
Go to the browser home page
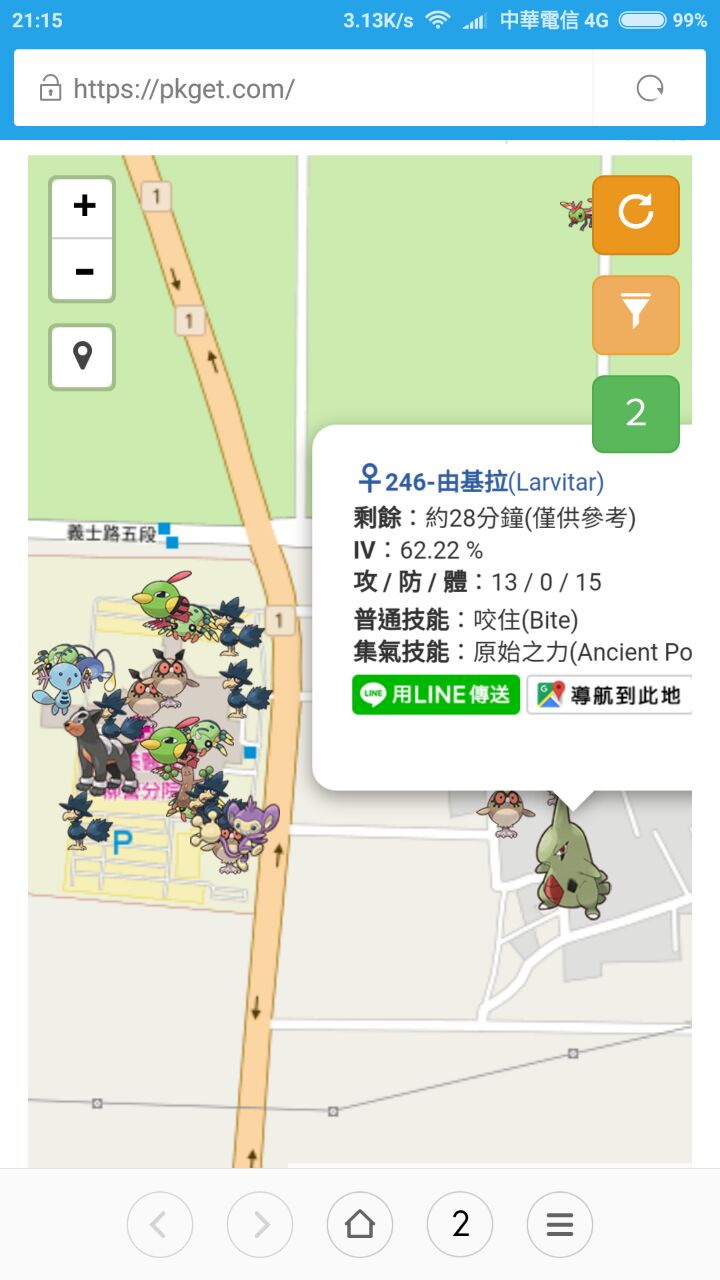pyautogui.click(x=360, y=1224)
